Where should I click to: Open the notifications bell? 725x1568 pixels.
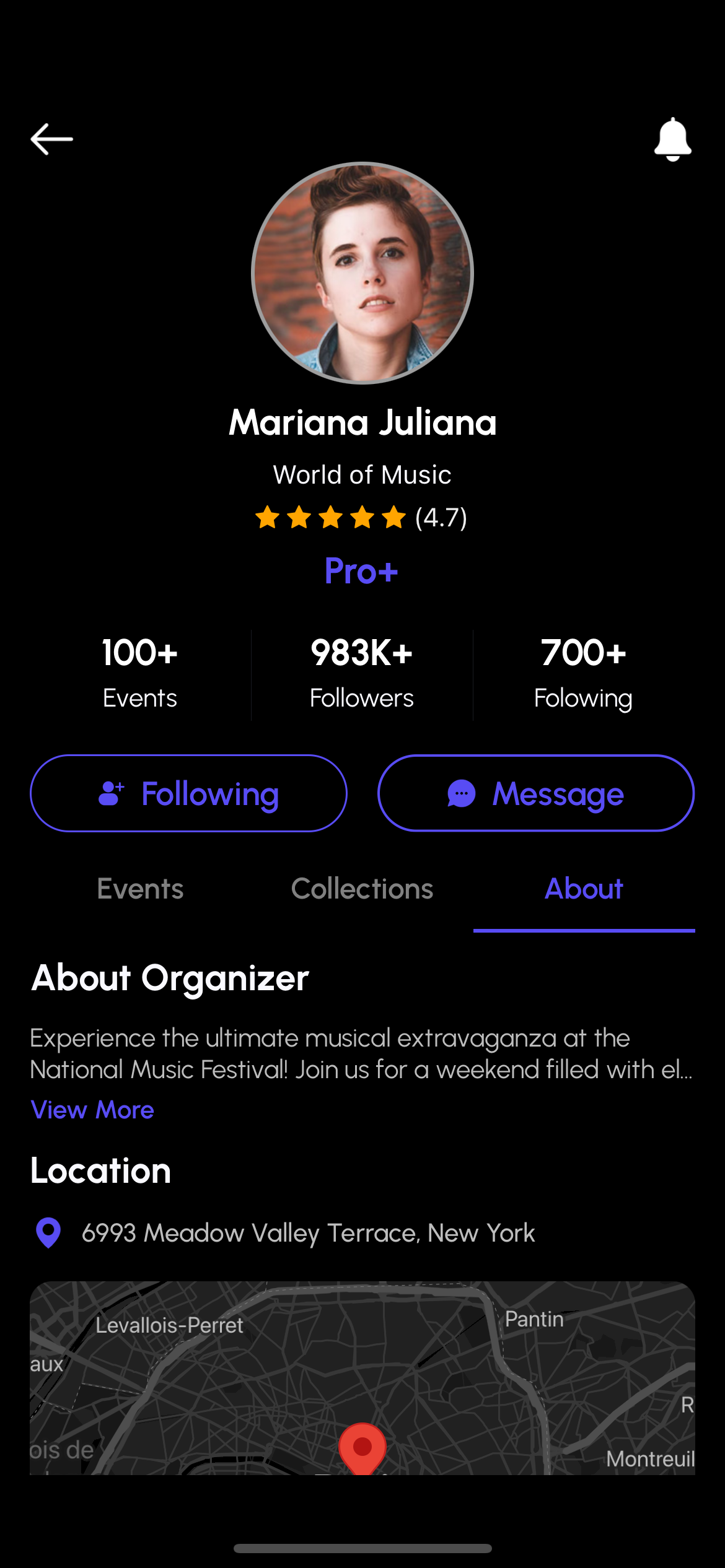coord(672,139)
